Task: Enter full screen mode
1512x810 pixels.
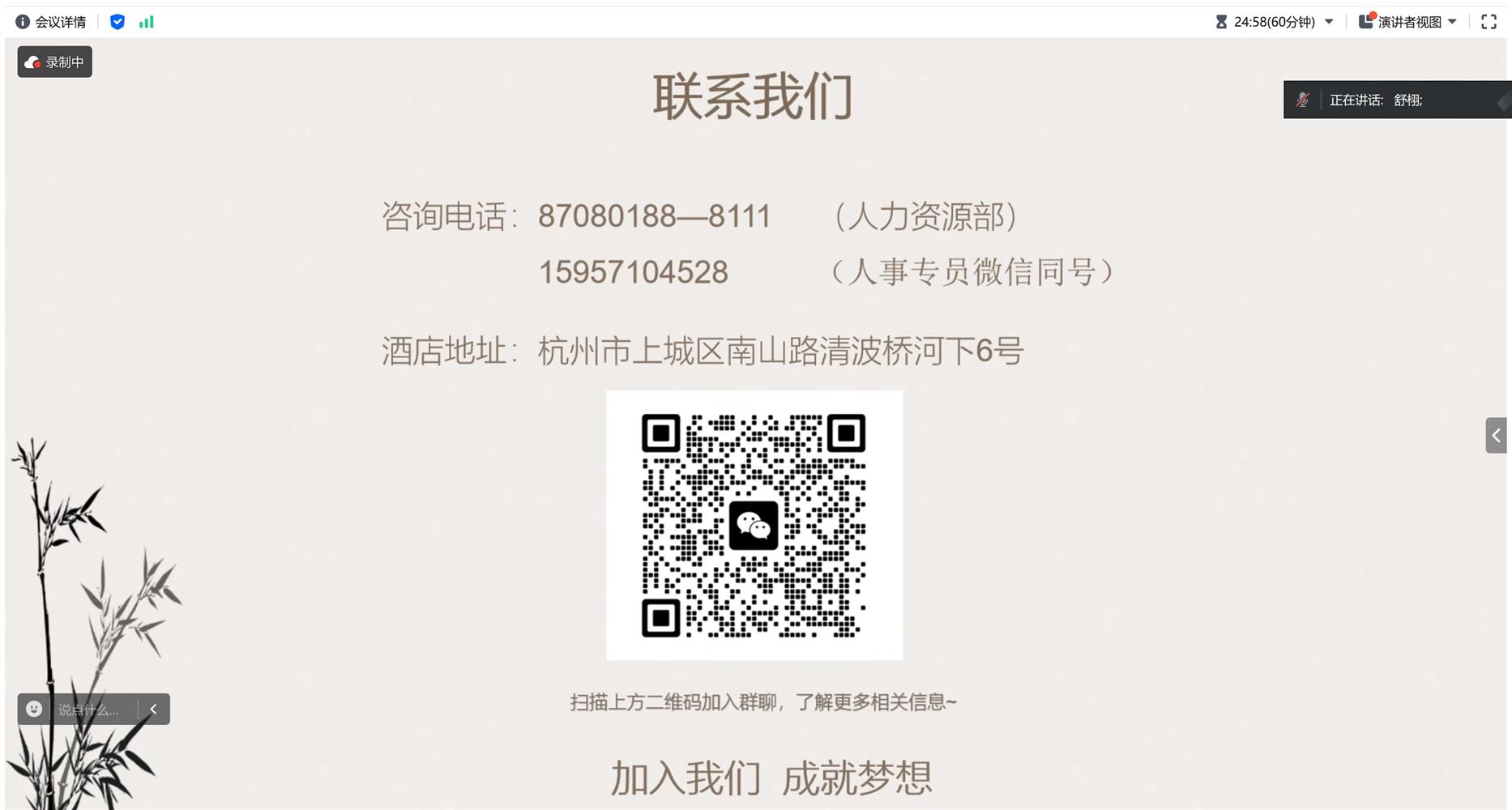Action: 1489,22
